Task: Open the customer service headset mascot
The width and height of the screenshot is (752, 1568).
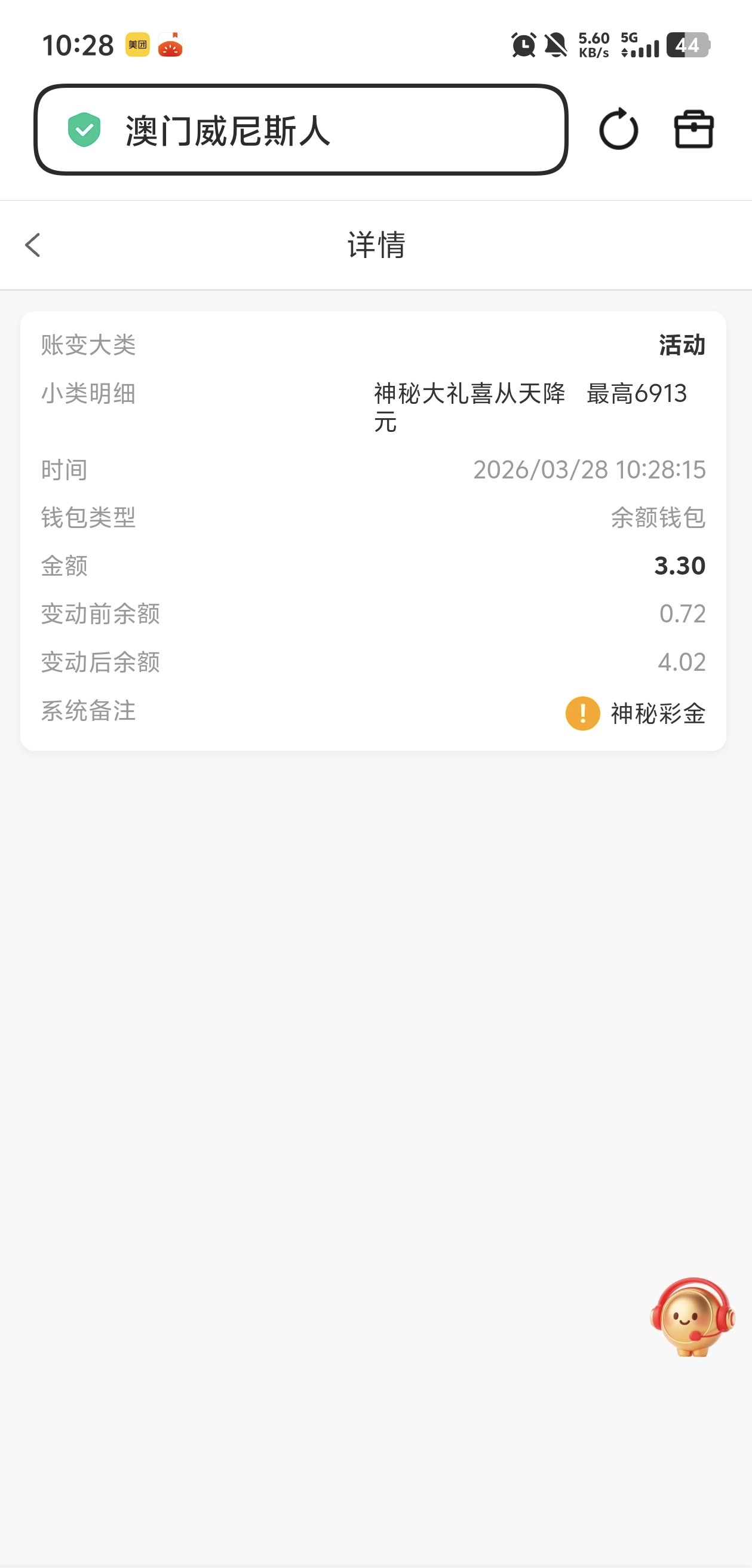Action: (692, 1317)
